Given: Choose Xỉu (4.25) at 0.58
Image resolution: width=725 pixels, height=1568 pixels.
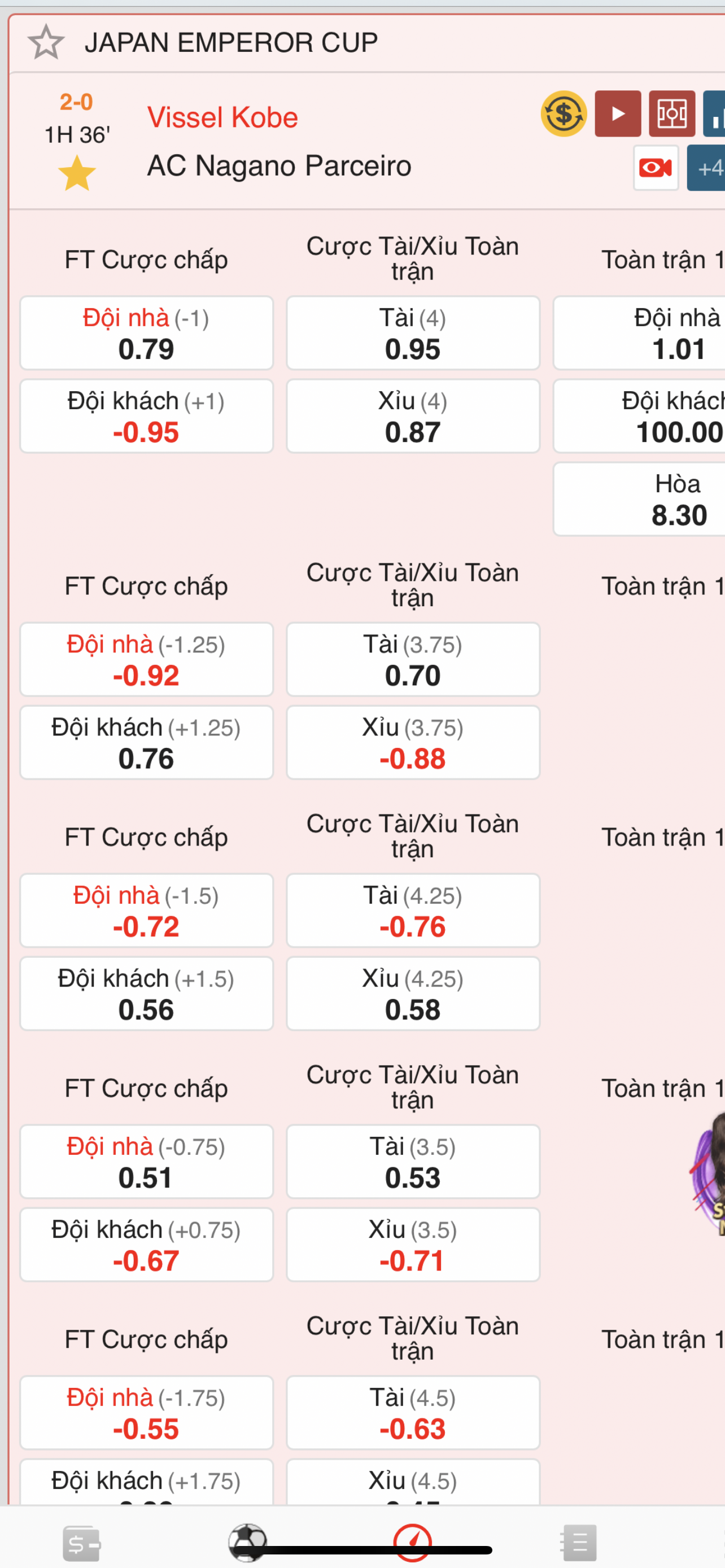Looking at the screenshot, I should click(413, 993).
